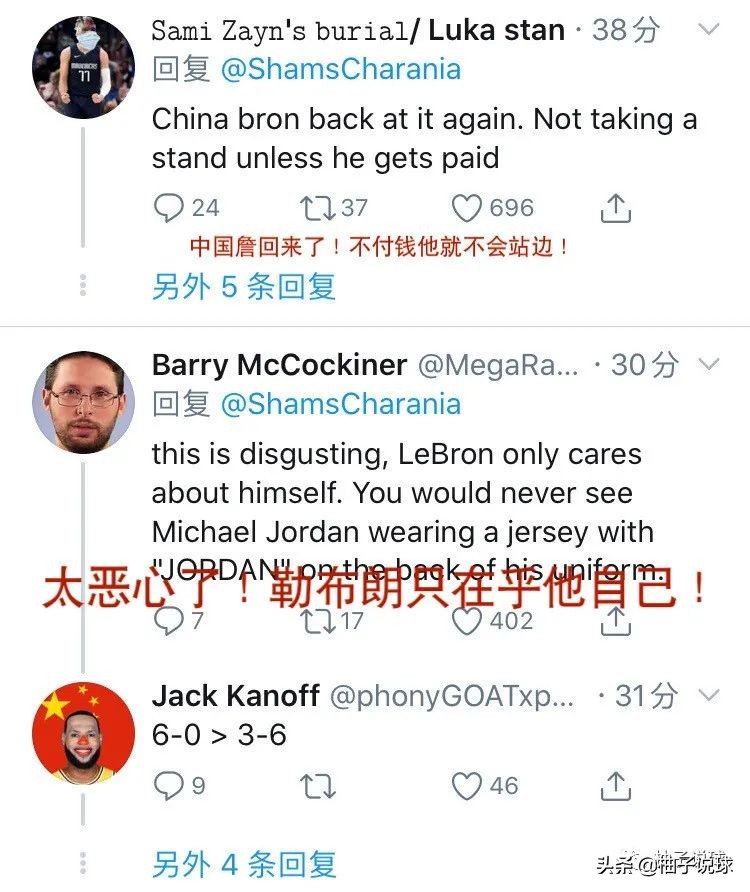Open dropdown arrow on Barry McCockiner's tweet
750x892 pixels.
click(708, 364)
